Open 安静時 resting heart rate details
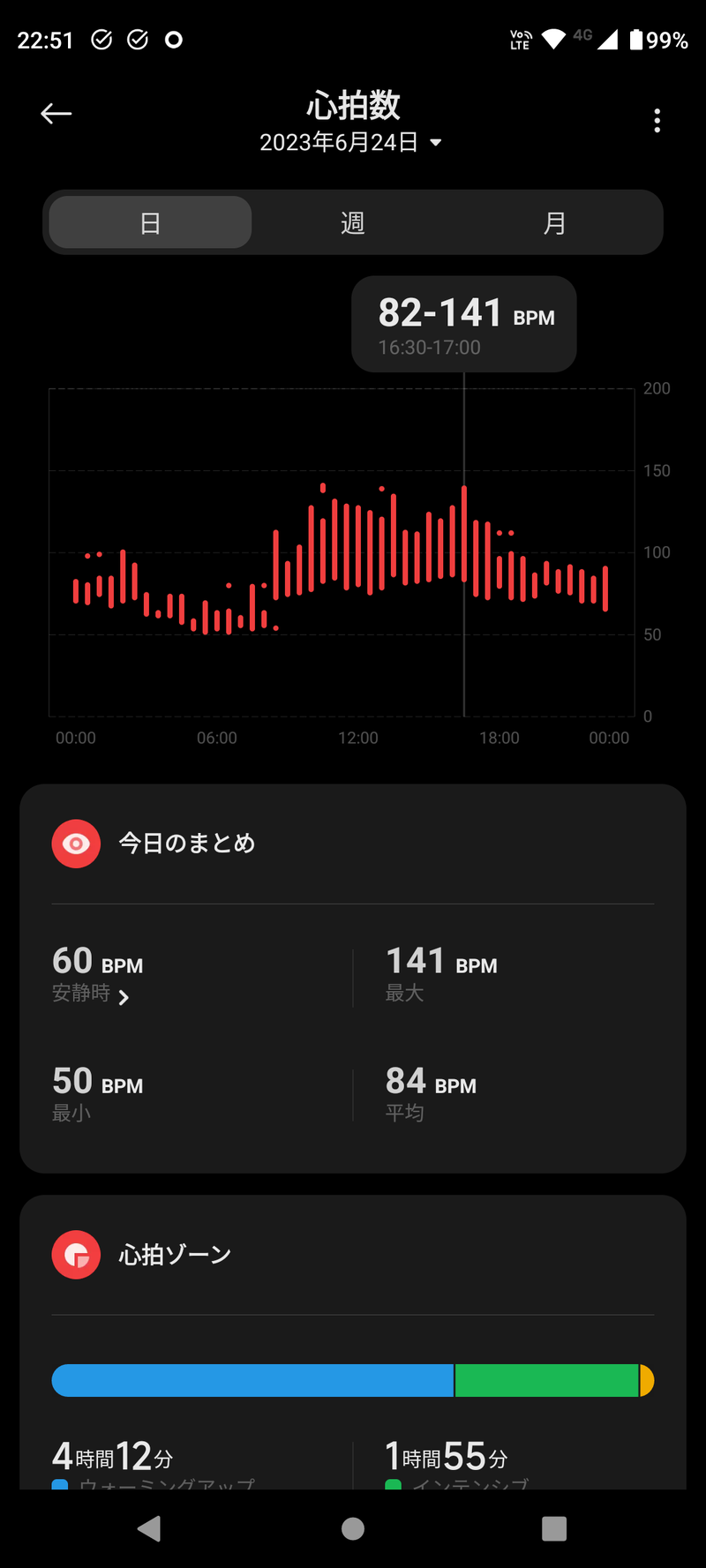Viewport: 706px width, 1568px height. click(91, 994)
